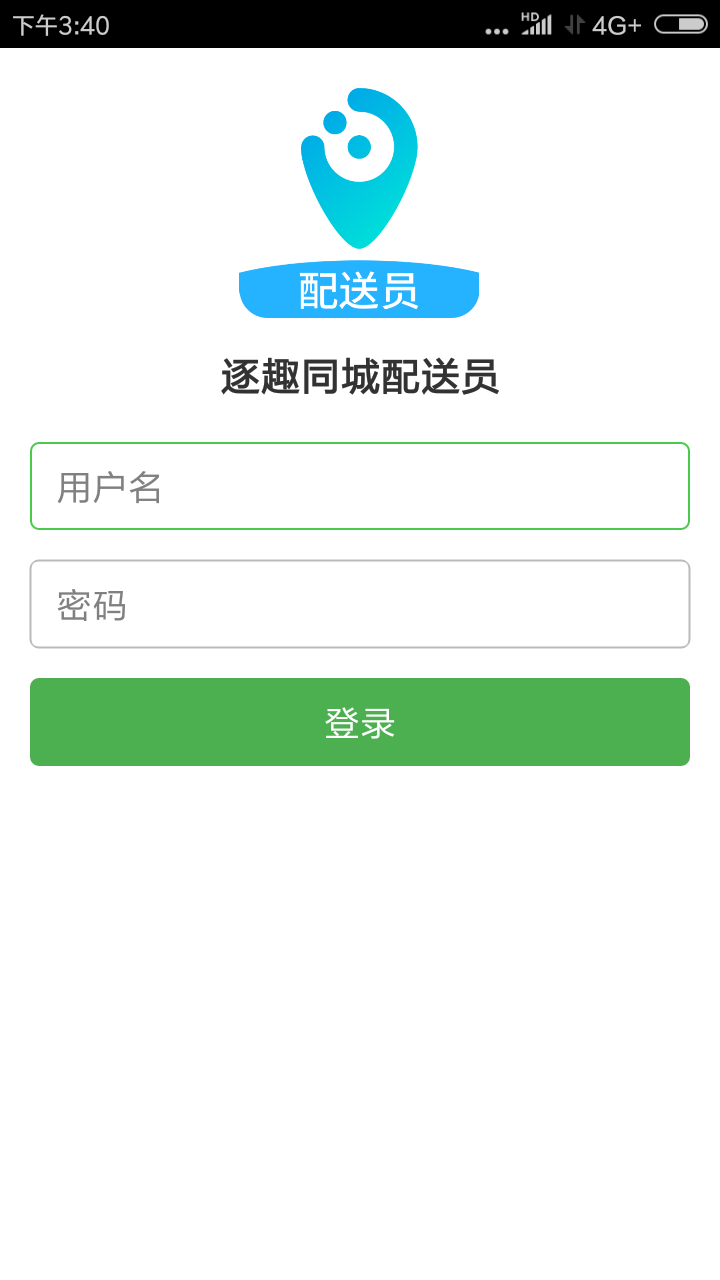This screenshot has height=1280, width=720.
Task: Tap the vibration mode icon in the status bar
Action: tap(576, 23)
